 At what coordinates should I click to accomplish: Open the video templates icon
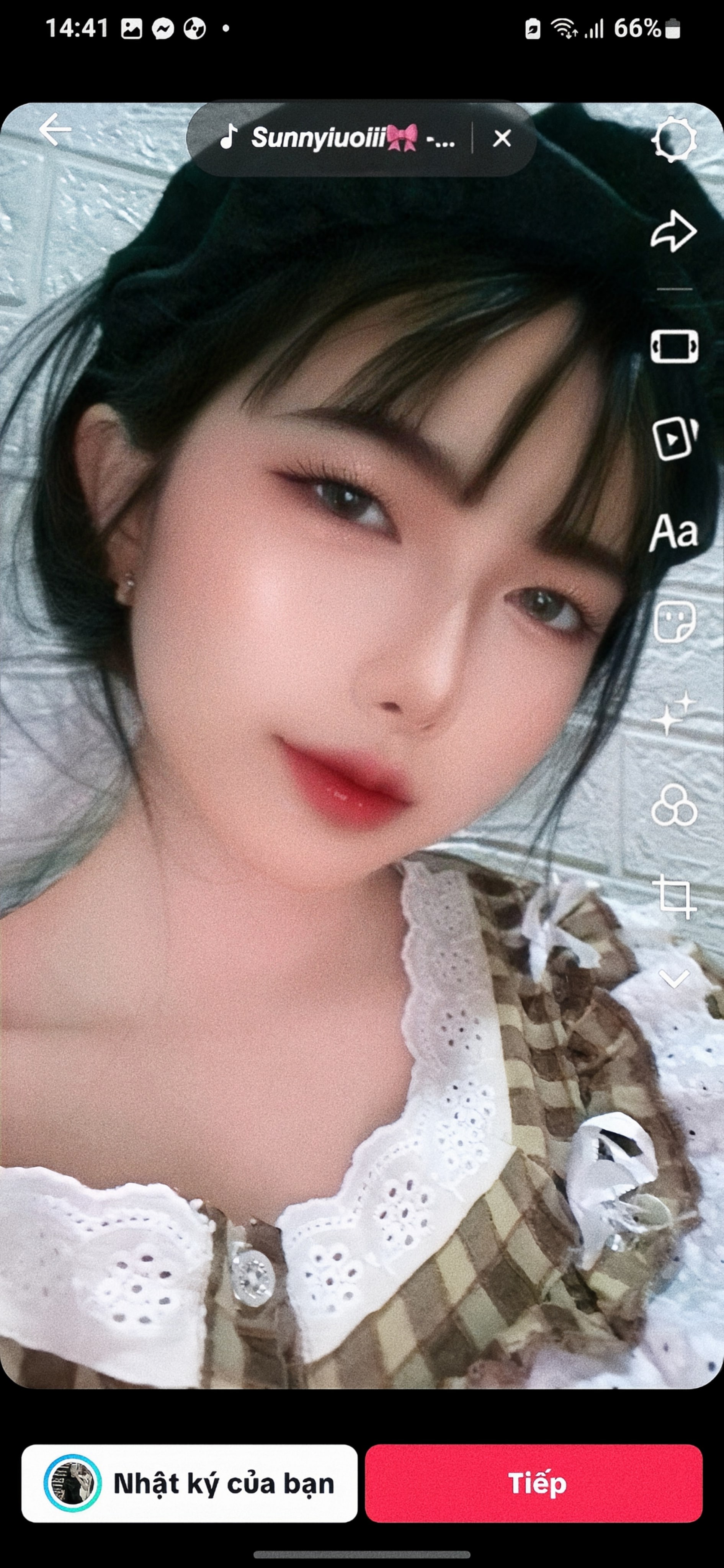[674, 346]
